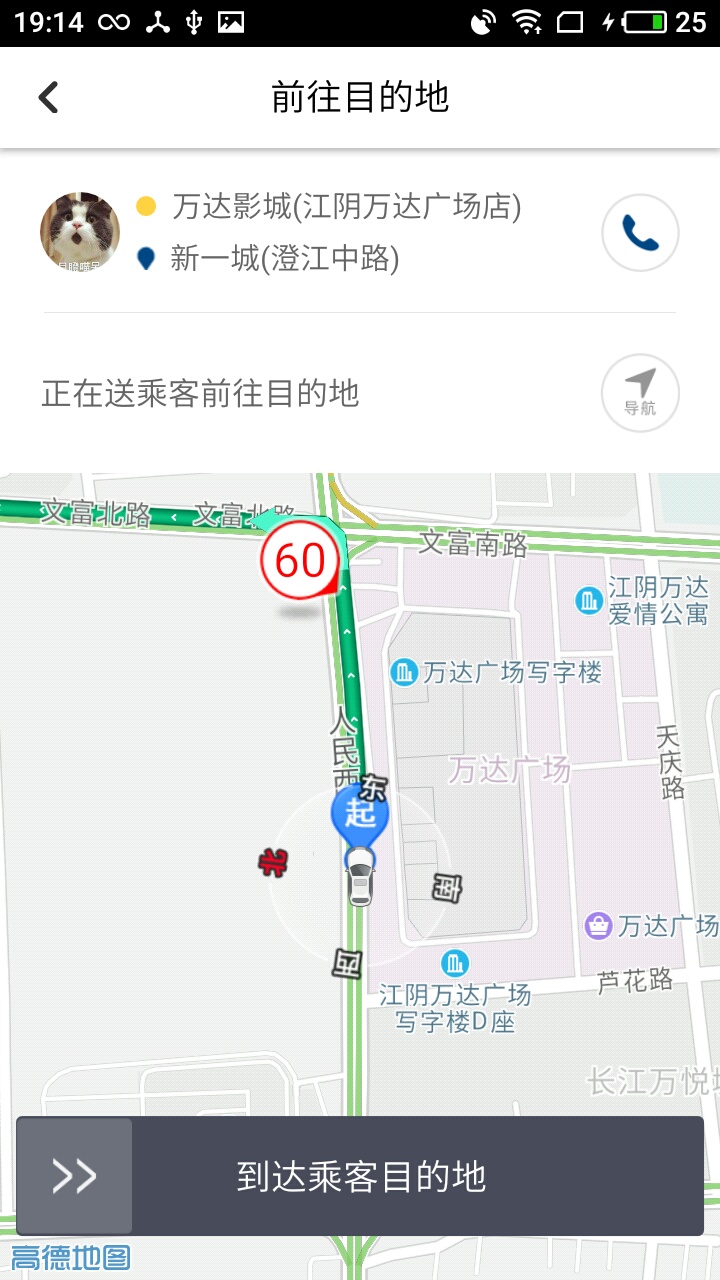Viewport: 720px width, 1280px height.
Task: Slide the double-arrow handle to confirm arrival
Action: tap(72, 1176)
